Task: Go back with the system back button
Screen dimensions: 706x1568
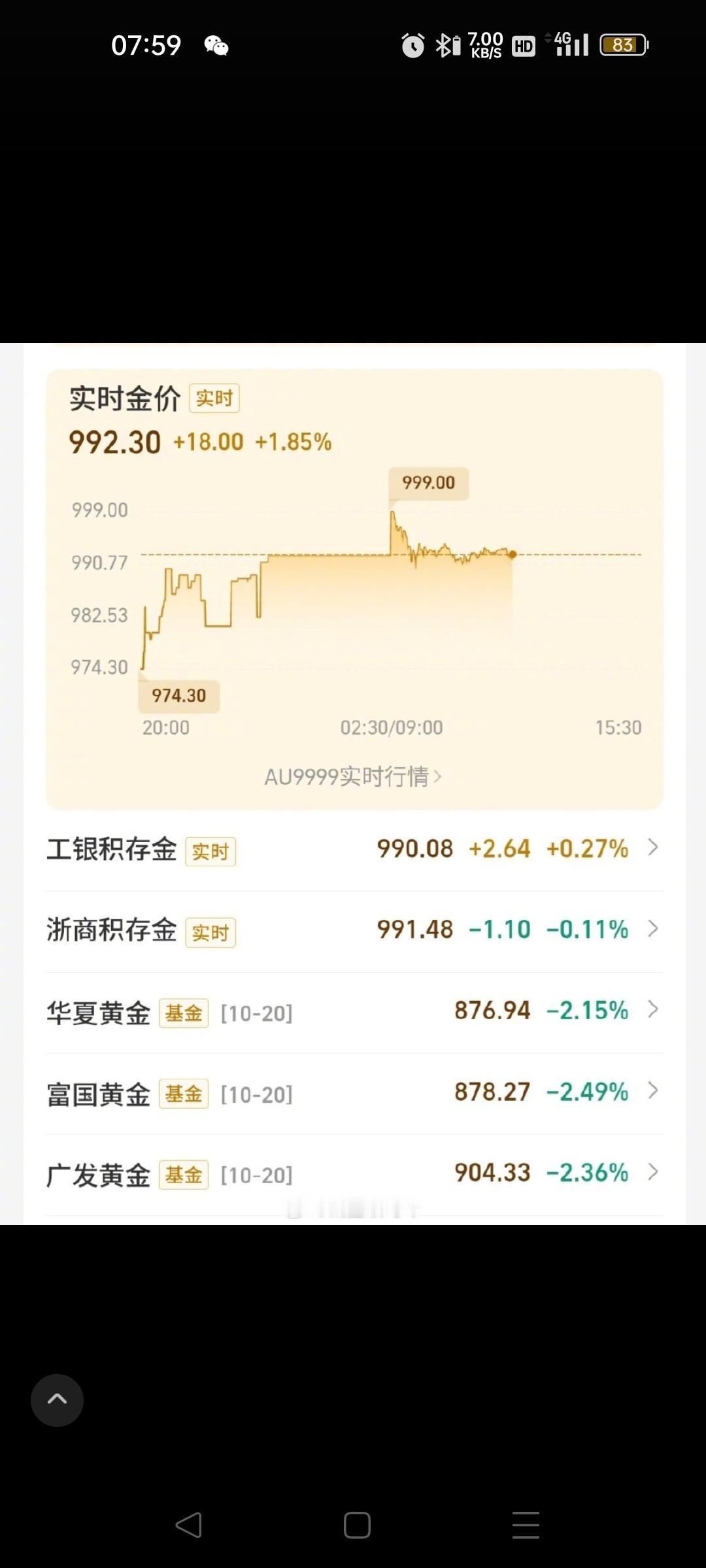Action: (188, 1525)
